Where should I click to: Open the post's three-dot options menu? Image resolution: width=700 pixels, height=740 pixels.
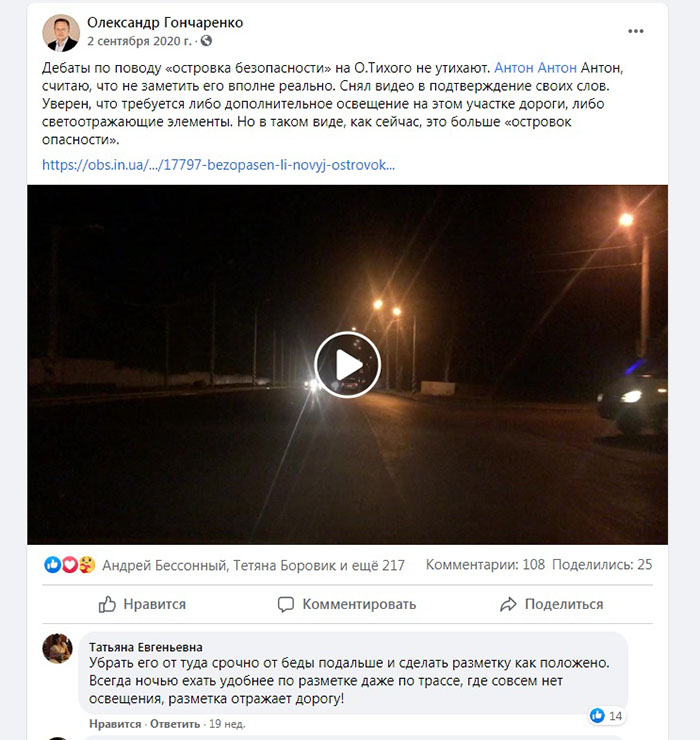[x=636, y=31]
